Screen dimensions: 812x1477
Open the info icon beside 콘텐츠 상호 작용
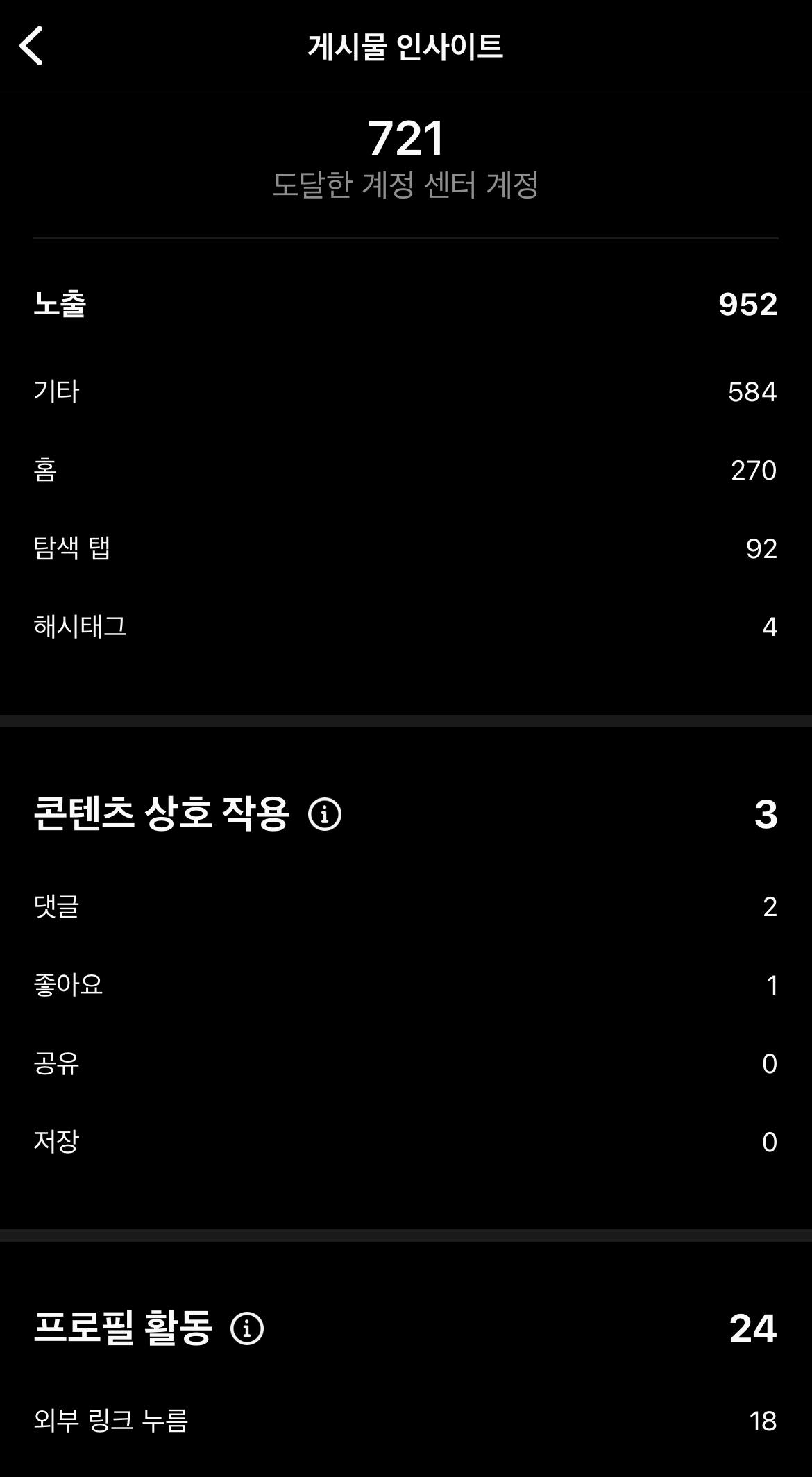[x=325, y=813]
